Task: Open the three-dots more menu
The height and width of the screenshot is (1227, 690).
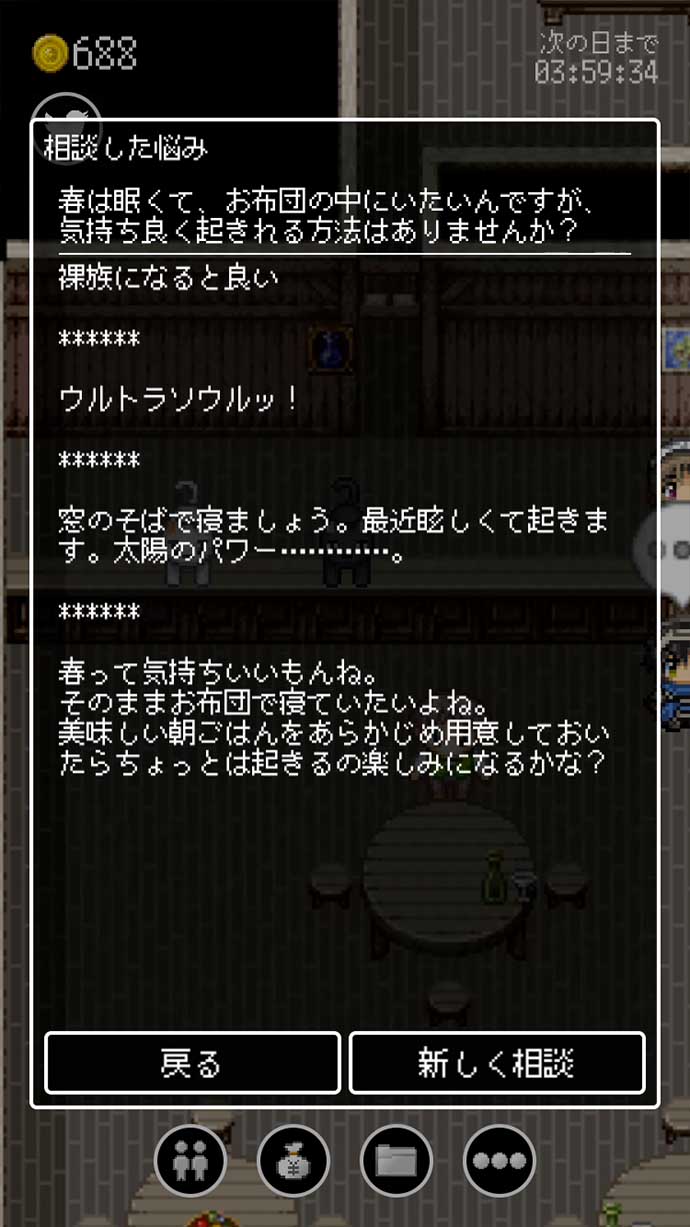Action: [499, 1160]
